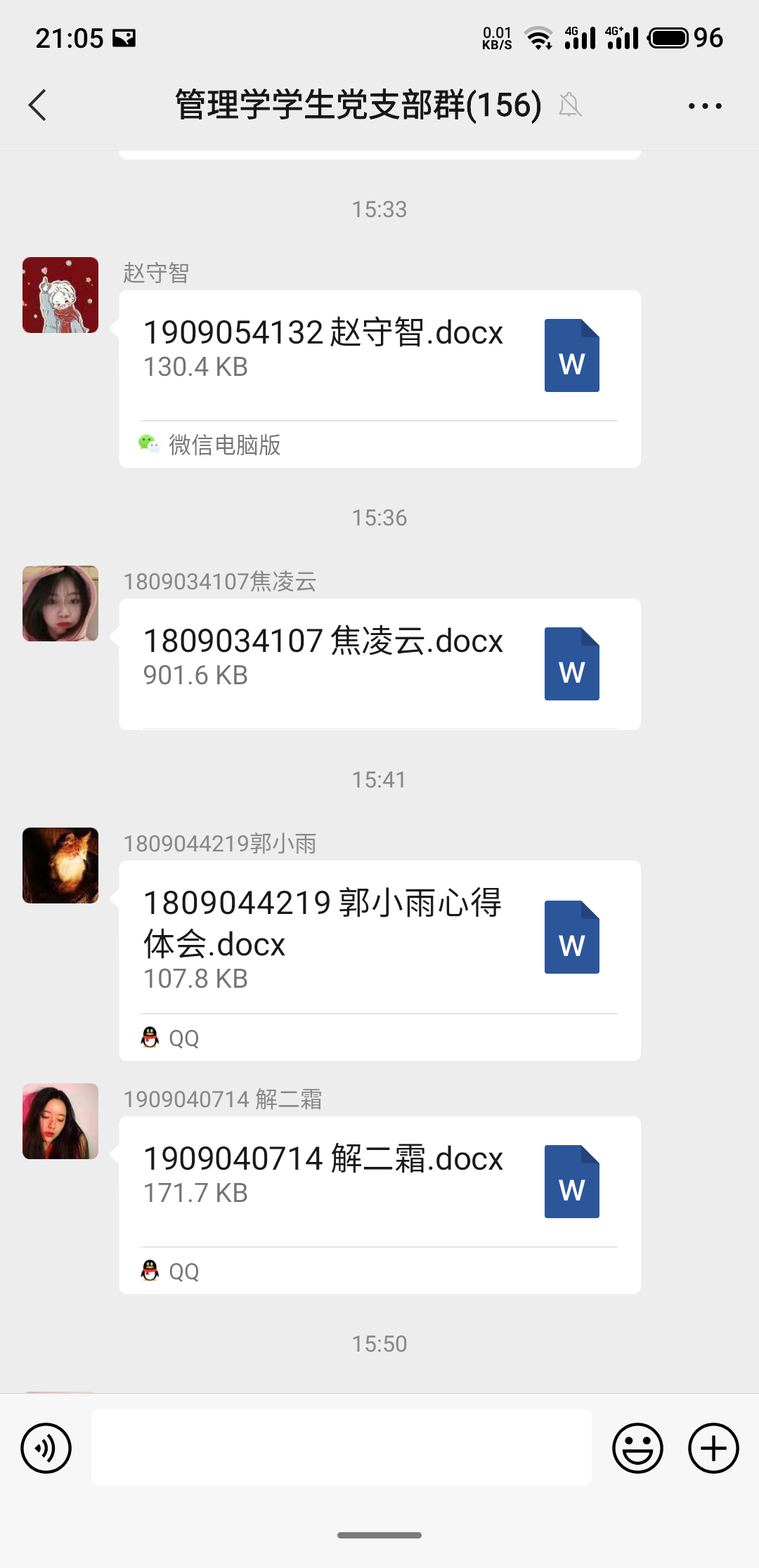View 焦凌云's profile avatar
The height and width of the screenshot is (1568, 759).
point(60,603)
